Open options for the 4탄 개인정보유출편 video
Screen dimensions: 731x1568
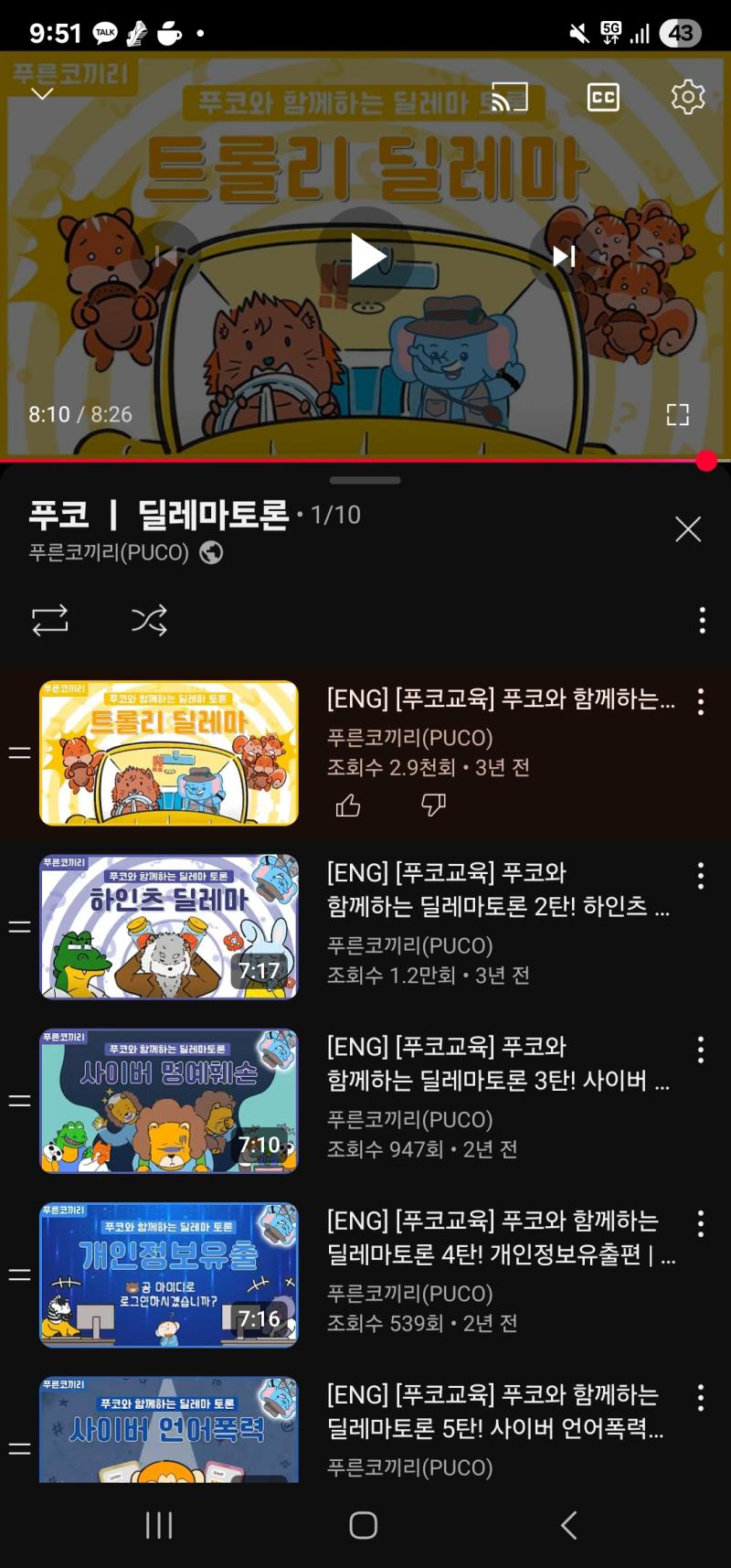[x=701, y=1223]
